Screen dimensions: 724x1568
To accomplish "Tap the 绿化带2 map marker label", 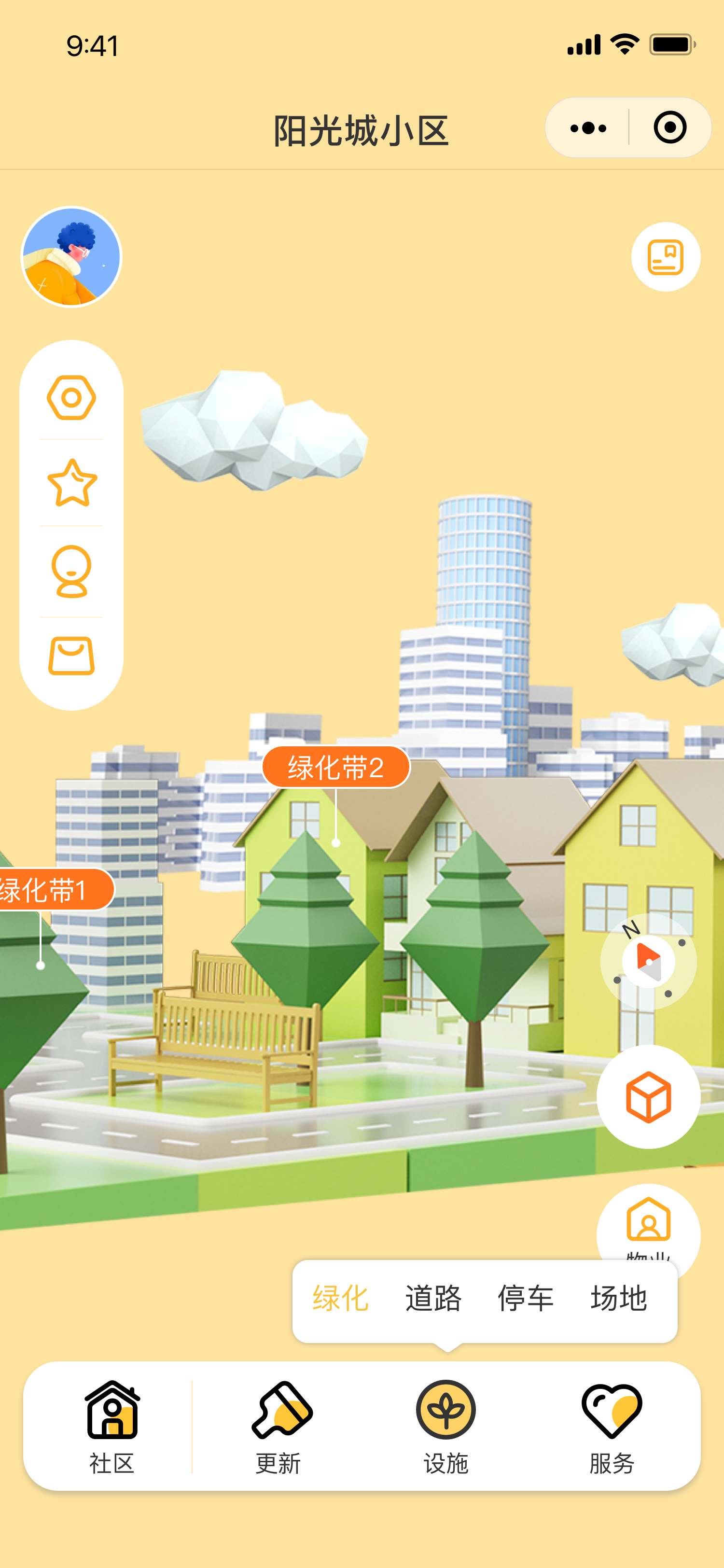I will (x=335, y=769).
